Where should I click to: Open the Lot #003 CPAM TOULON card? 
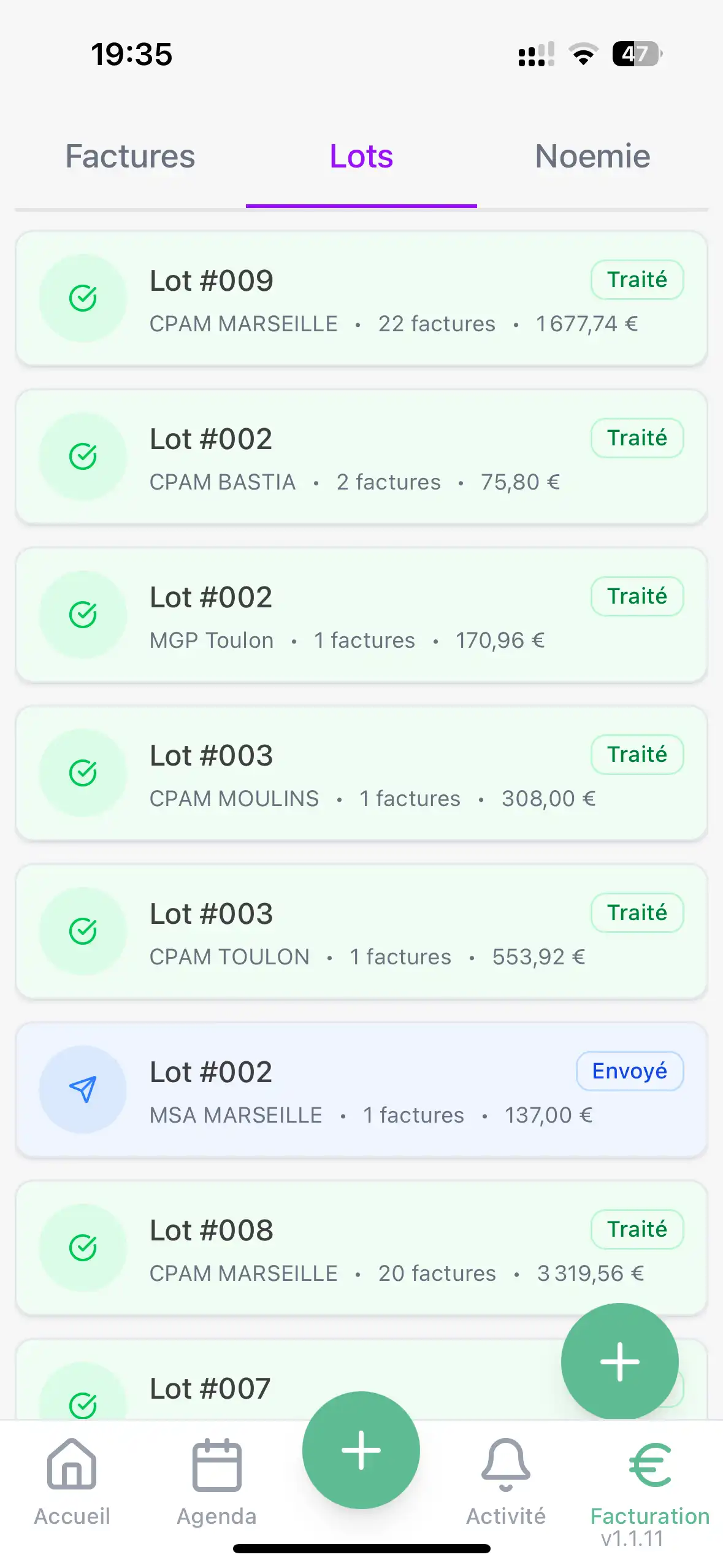pos(362,931)
